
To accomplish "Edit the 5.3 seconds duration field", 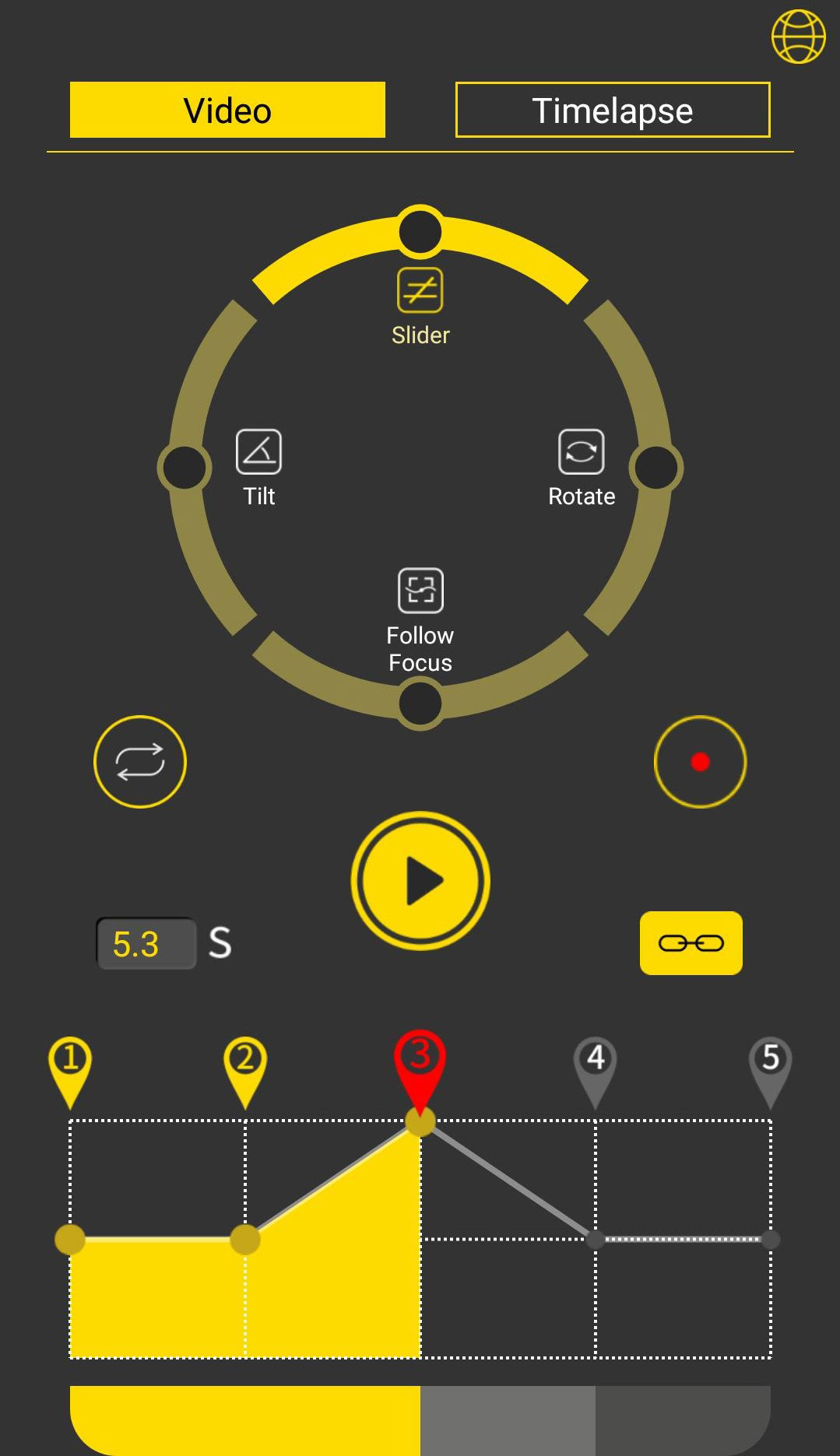I will [x=146, y=943].
